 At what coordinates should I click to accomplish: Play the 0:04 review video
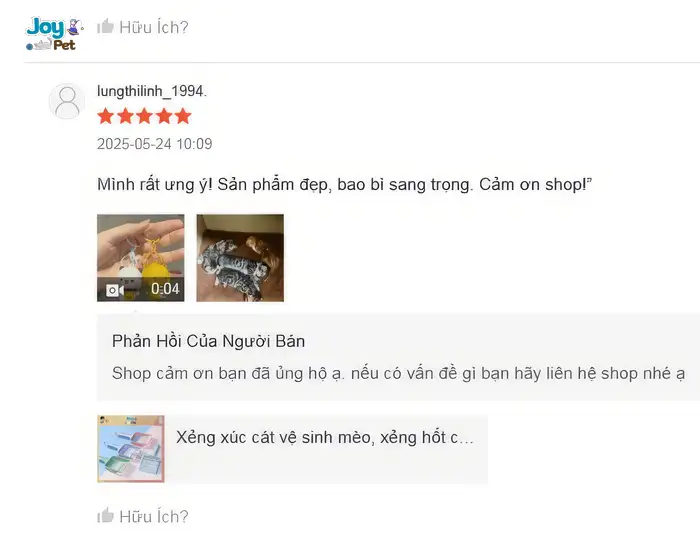[140, 258]
